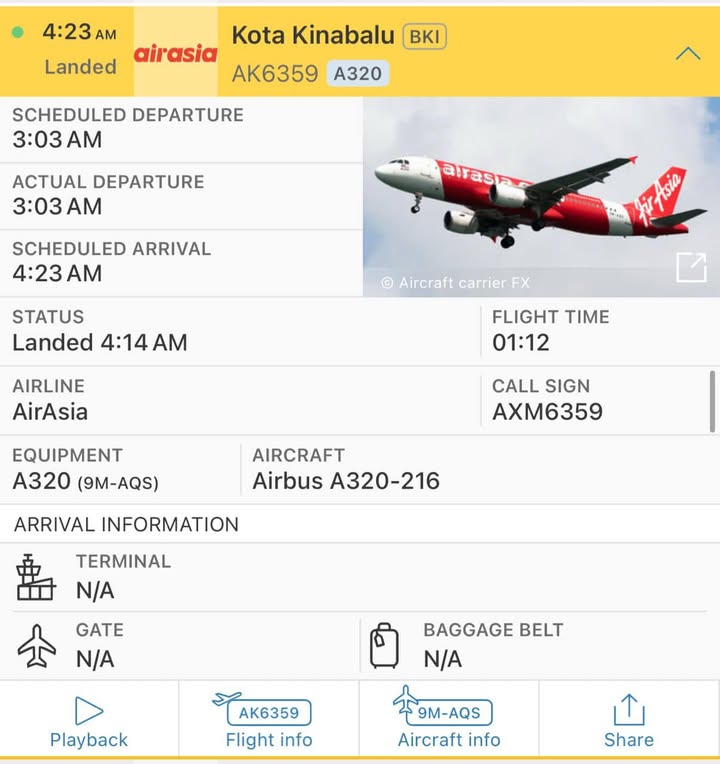Start flight Playback
Viewport: 720px width, 764px height.
click(x=89, y=722)
